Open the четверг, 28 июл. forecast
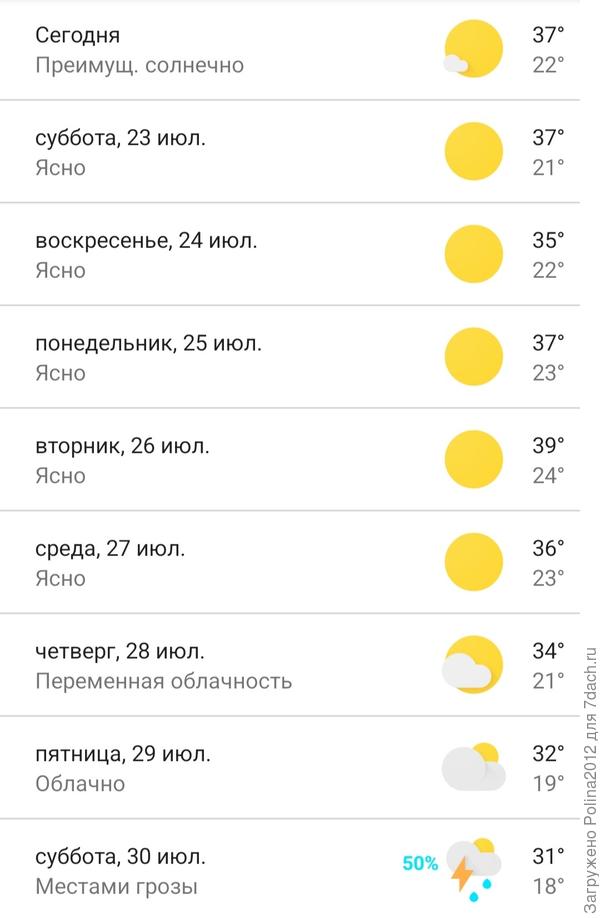This screenshot has height=918, width=600. pos(290,666)
